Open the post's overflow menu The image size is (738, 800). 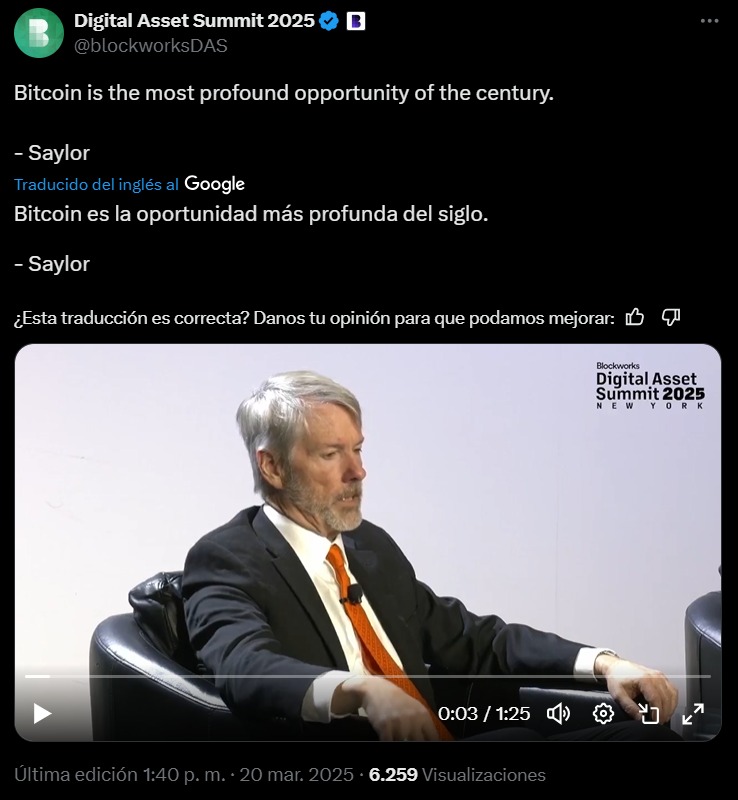pos(709,21)
